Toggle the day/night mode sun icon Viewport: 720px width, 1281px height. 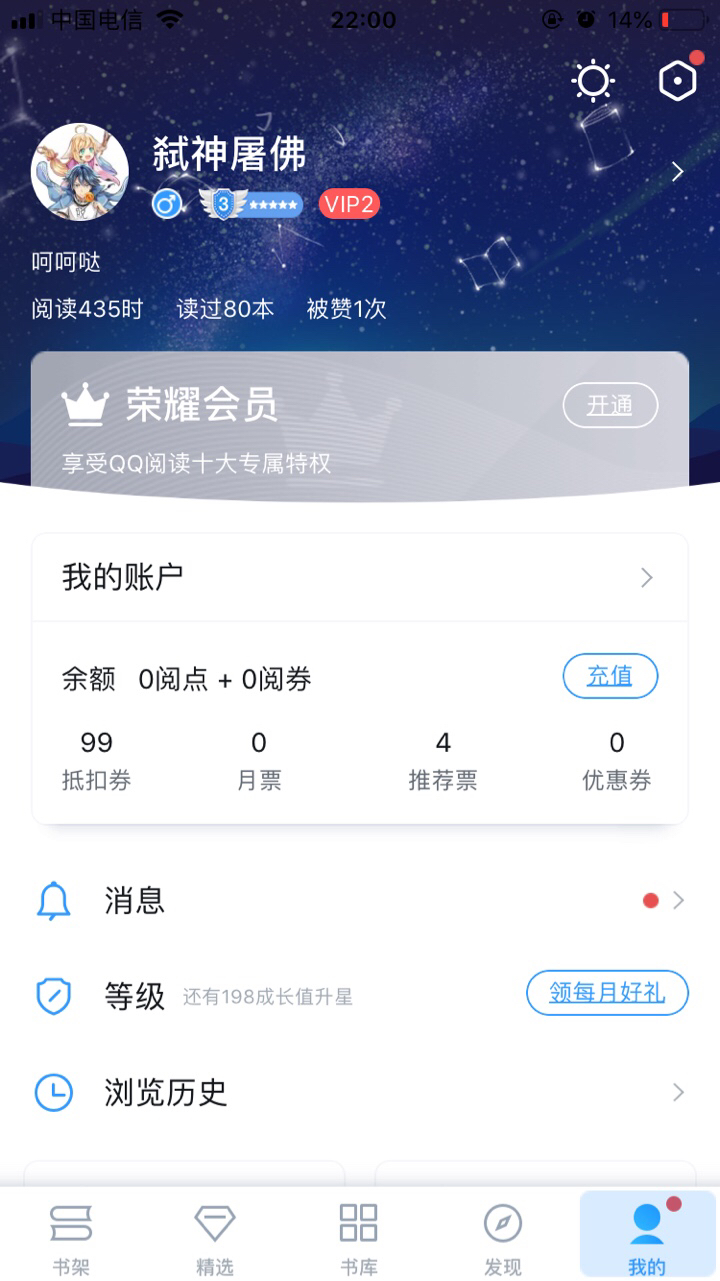coord(592,81)
